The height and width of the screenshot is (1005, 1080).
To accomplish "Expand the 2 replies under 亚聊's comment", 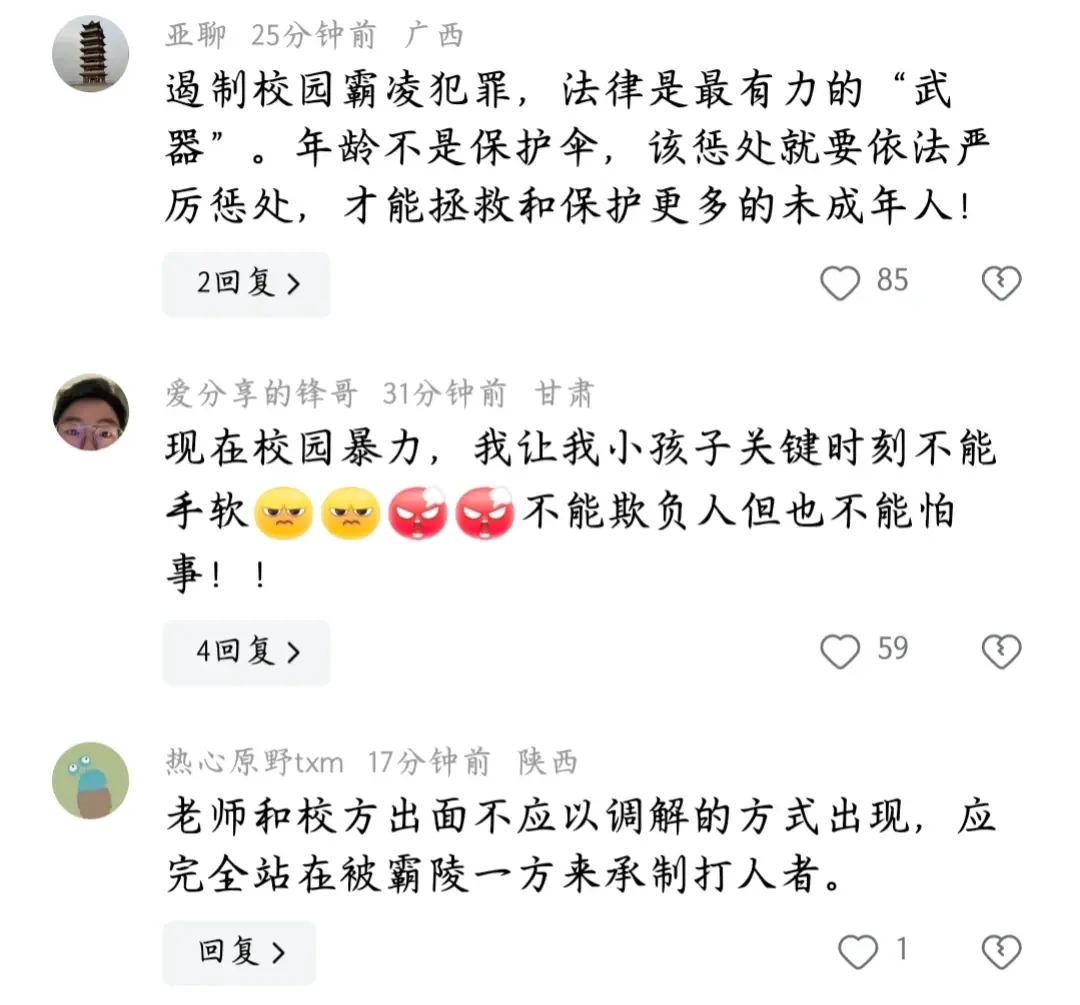I will tap(246, 284).
